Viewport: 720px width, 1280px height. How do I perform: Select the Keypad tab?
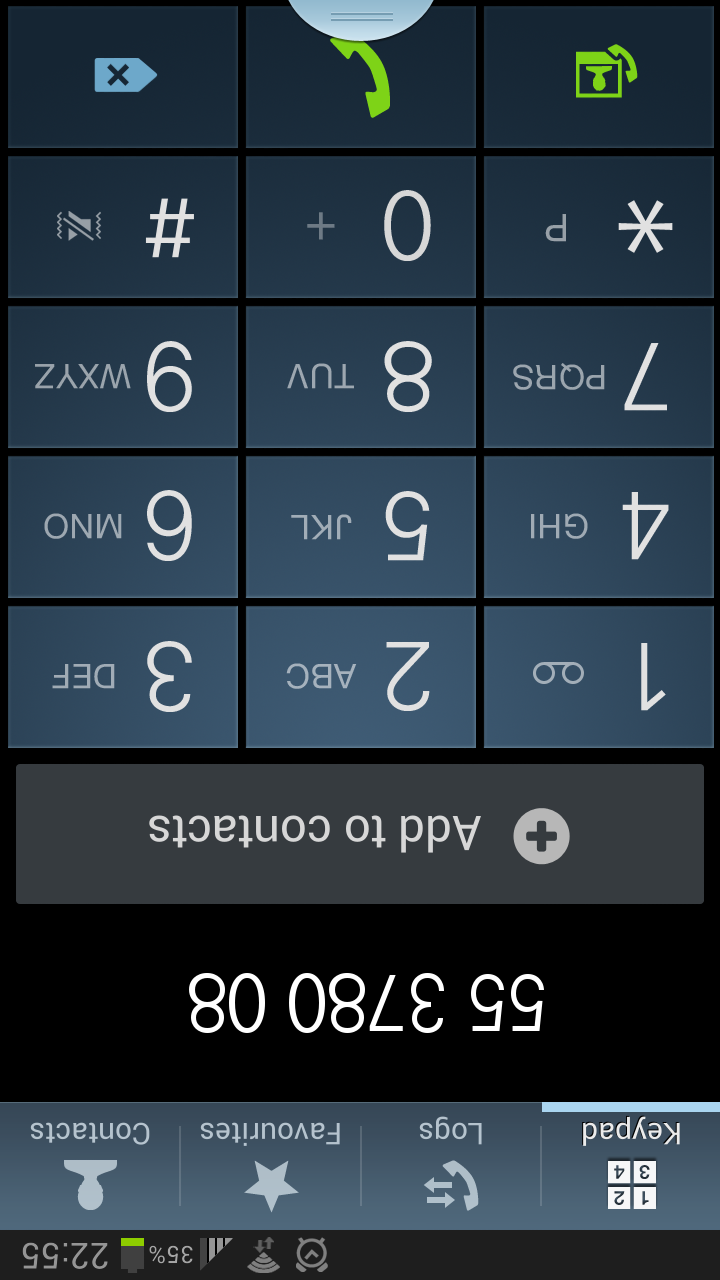click(631, 1166)
